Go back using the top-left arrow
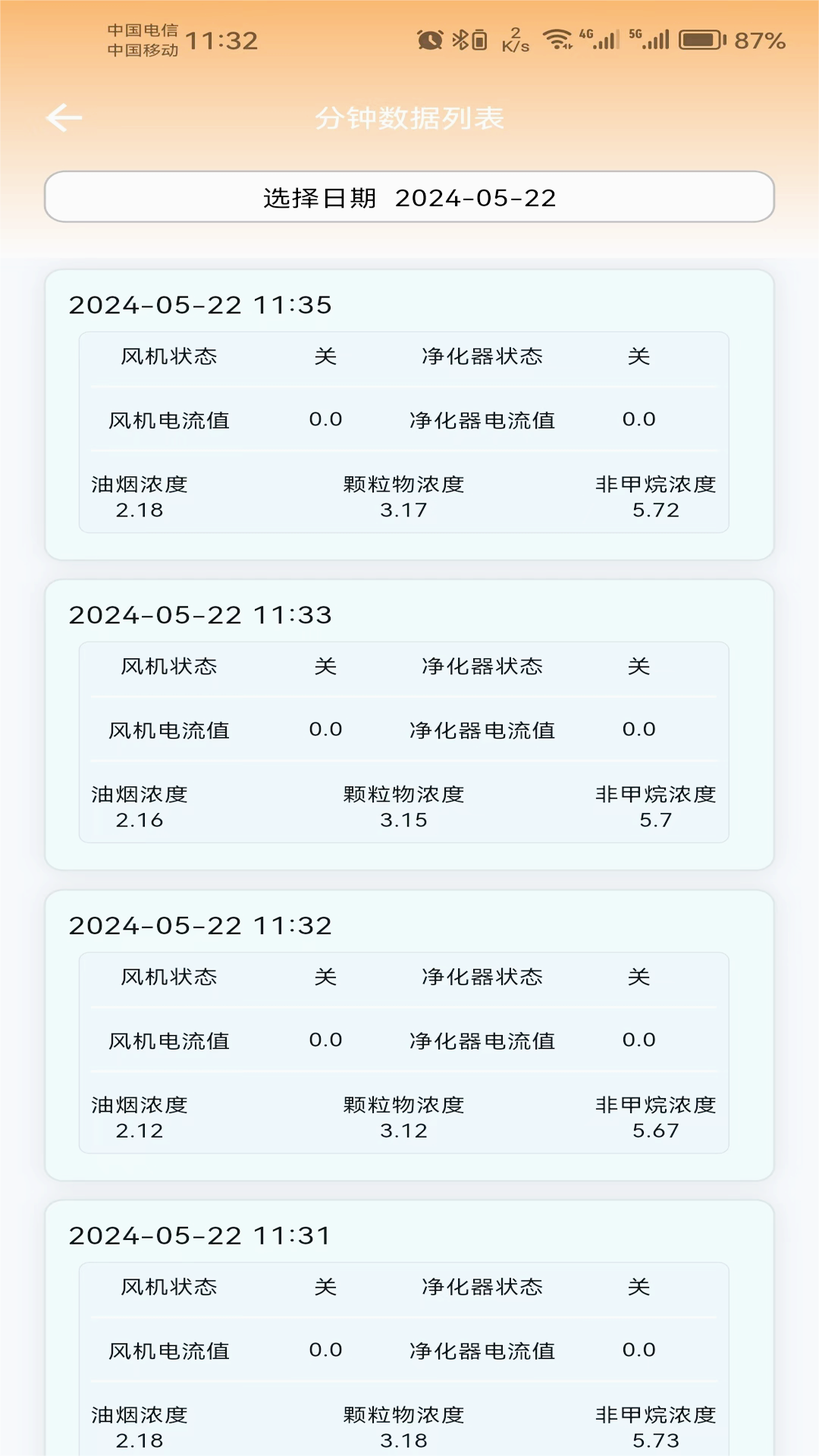The image size is (819, 1456). pyautogui.click(x=64, y=118)
